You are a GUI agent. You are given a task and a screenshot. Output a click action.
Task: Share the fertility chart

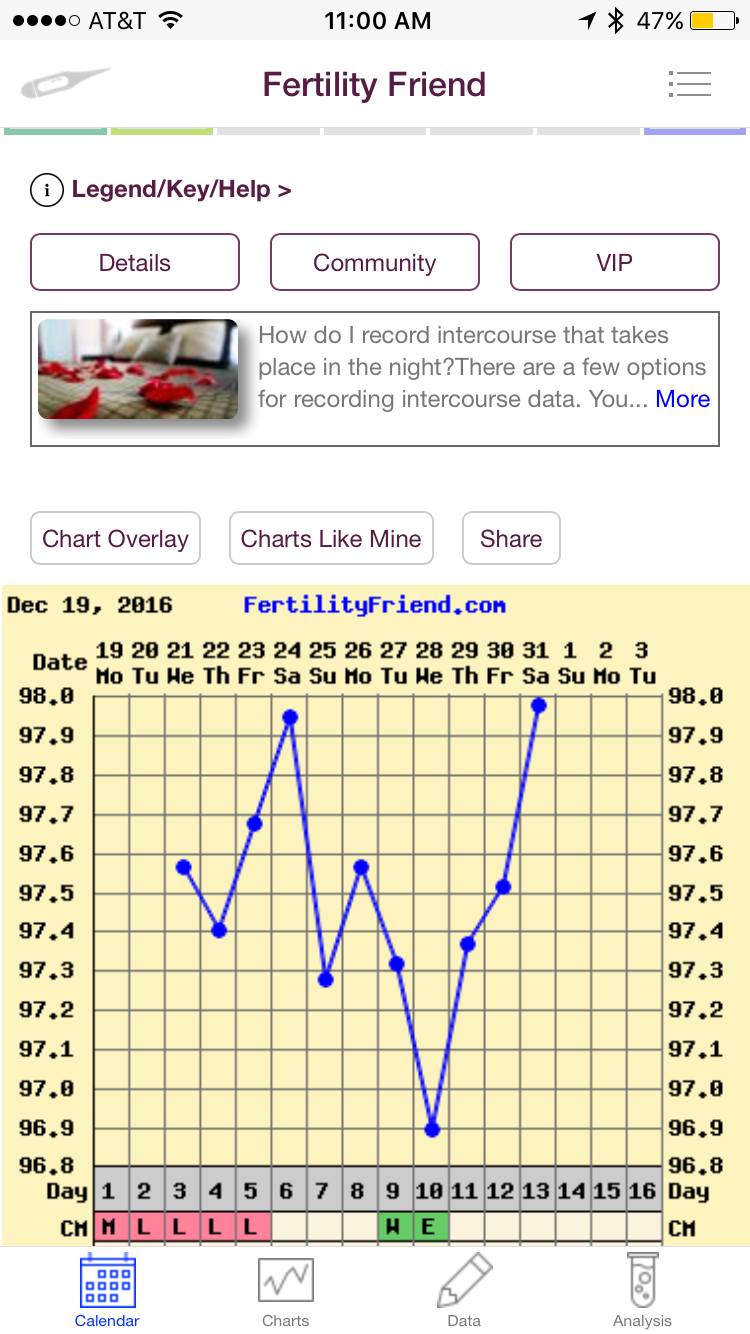coord(510,539)
